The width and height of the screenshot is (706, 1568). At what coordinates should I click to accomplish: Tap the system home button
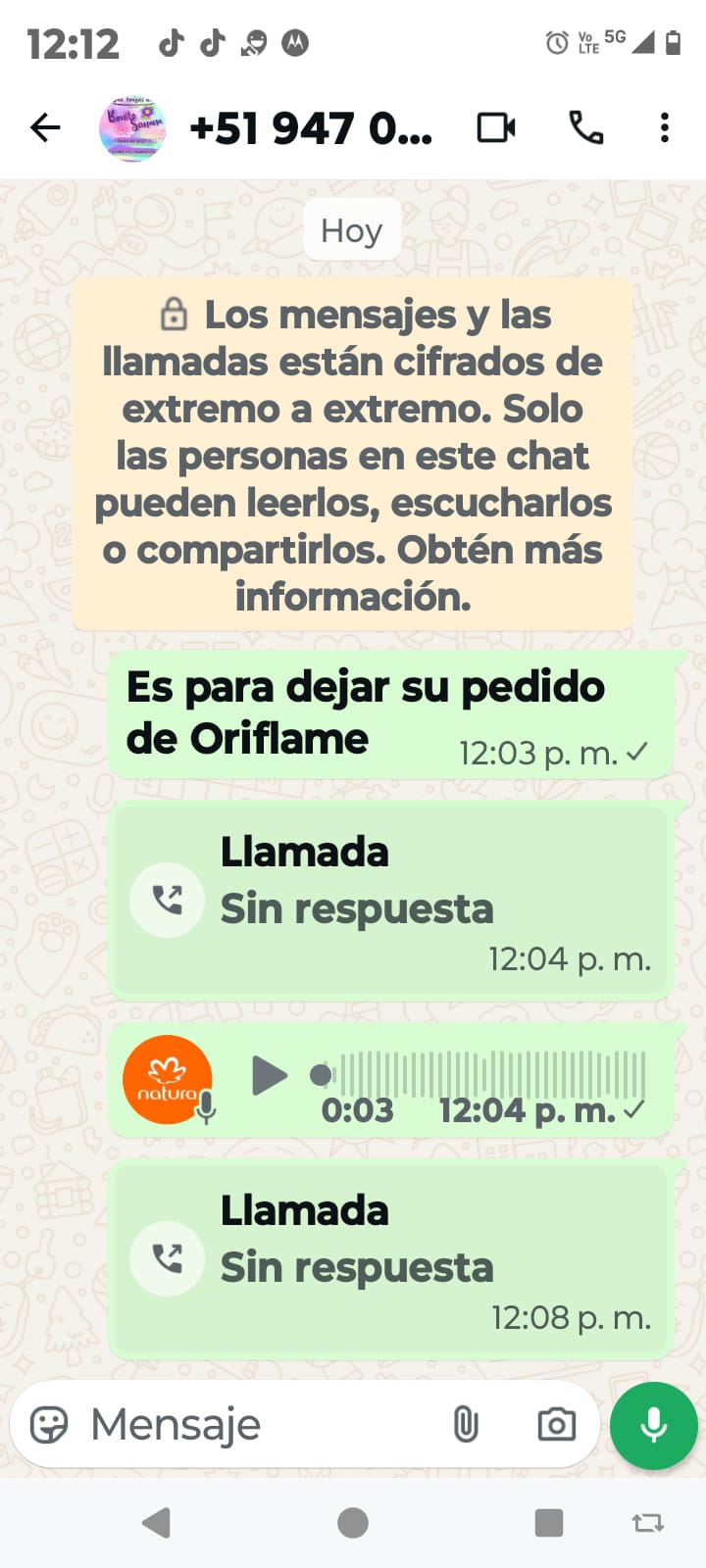(x=353, y=1523)
